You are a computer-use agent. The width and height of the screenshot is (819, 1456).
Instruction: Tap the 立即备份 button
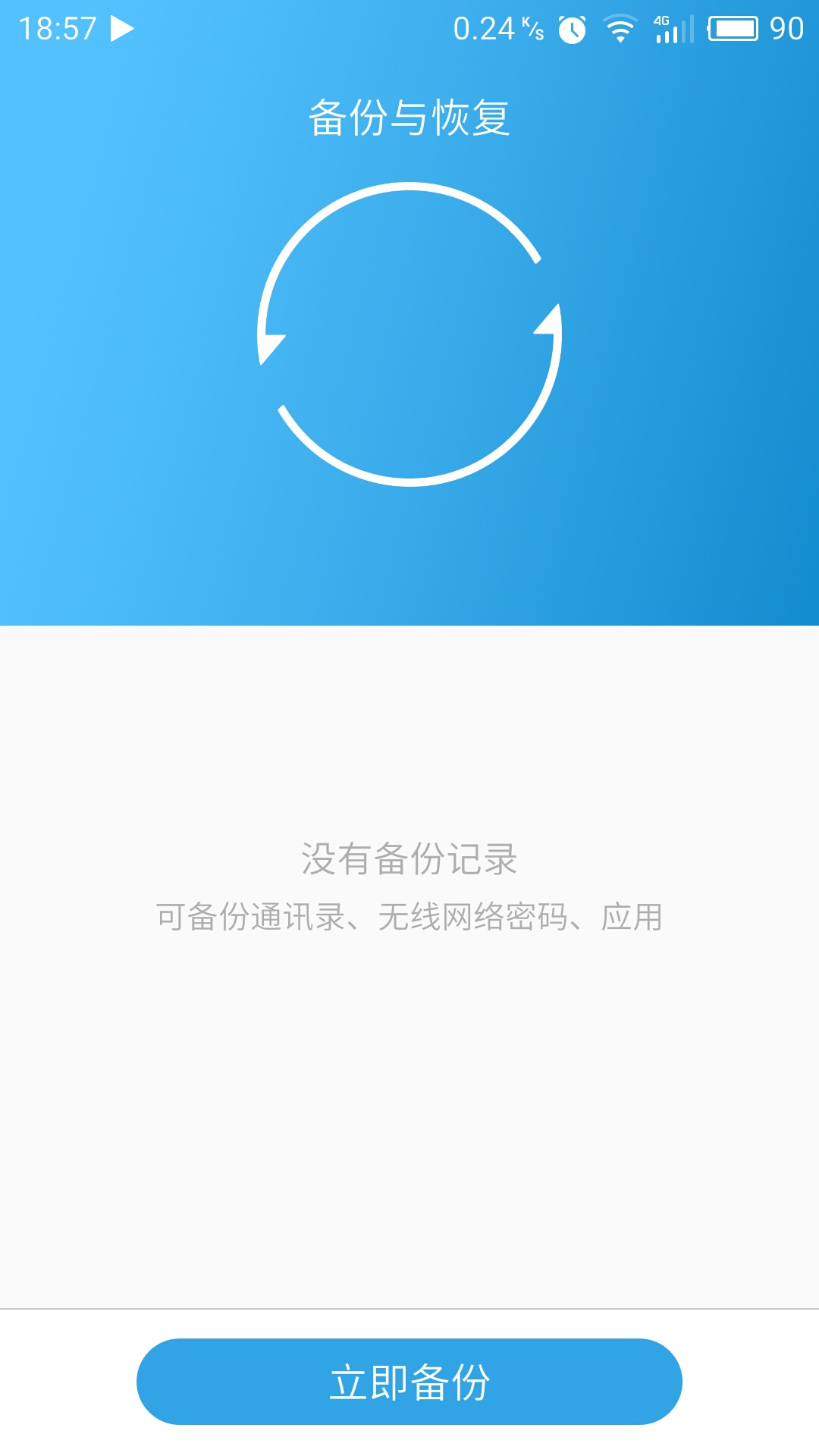click(409, 1381)
